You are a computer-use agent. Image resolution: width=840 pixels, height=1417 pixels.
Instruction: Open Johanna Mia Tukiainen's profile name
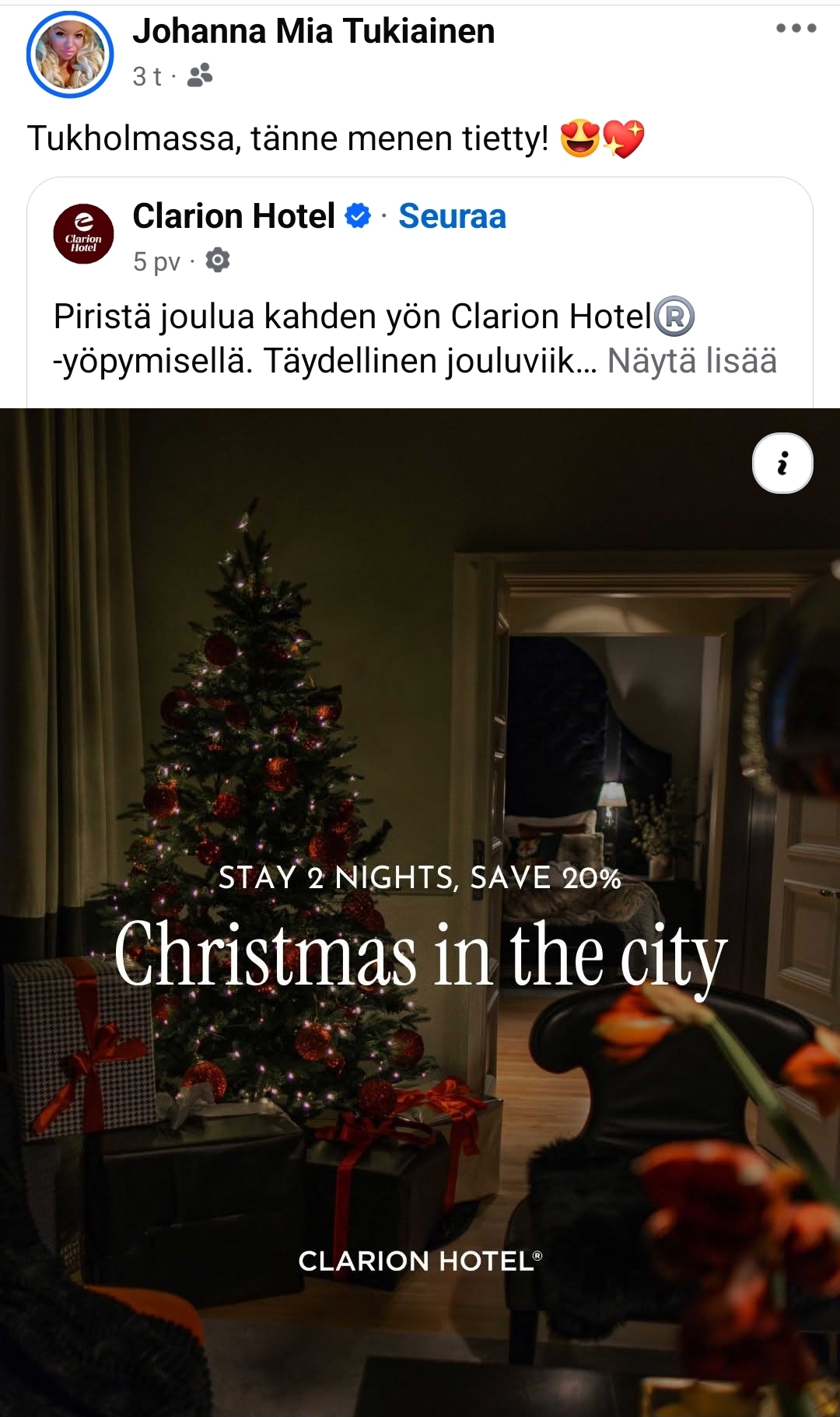(313, 32)
